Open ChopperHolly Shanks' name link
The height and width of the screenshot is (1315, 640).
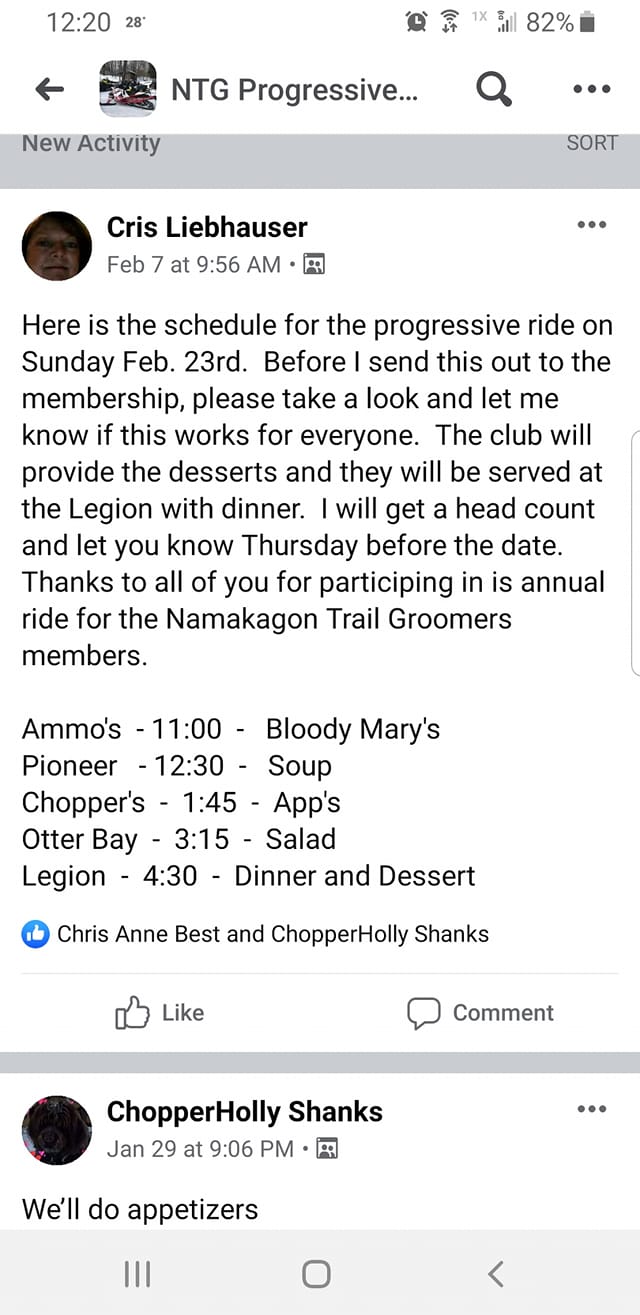coord(244,1112)
